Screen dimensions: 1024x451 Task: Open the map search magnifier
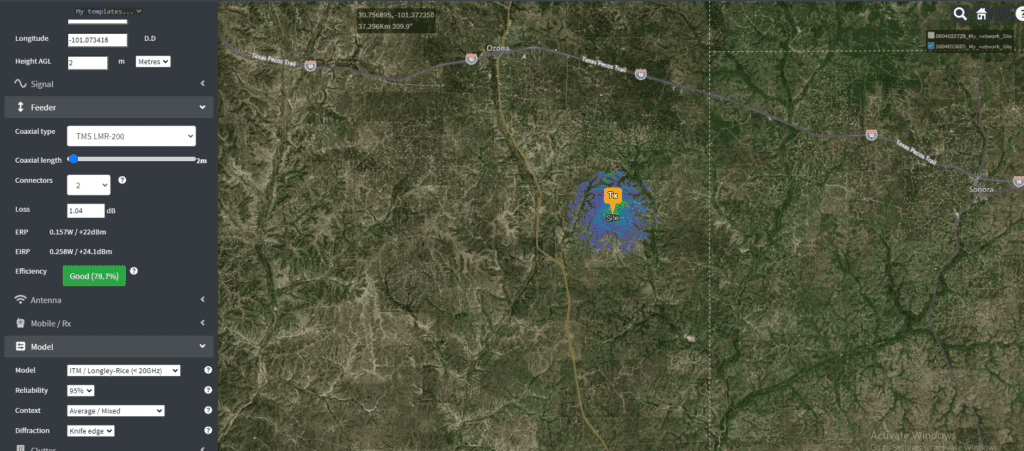960,14
